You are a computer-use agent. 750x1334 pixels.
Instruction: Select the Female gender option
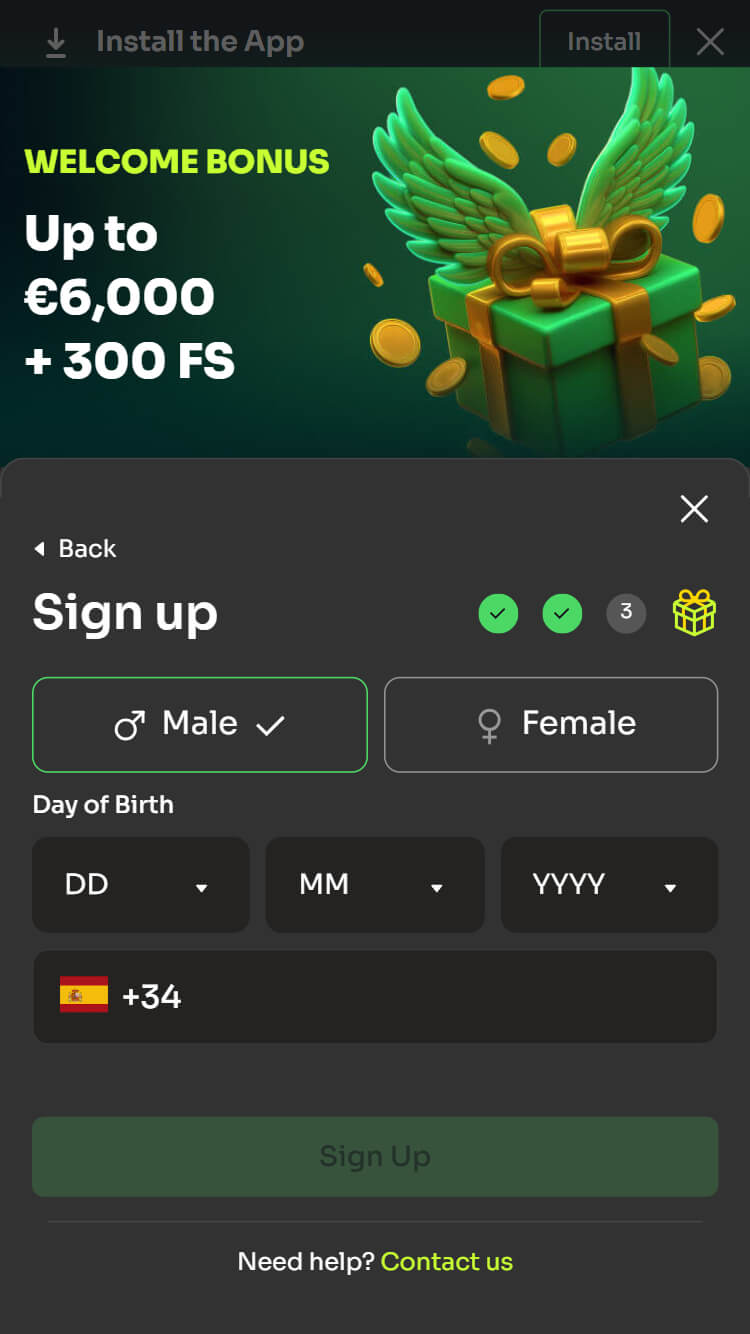pyautogui.click(x=550, y=724)
